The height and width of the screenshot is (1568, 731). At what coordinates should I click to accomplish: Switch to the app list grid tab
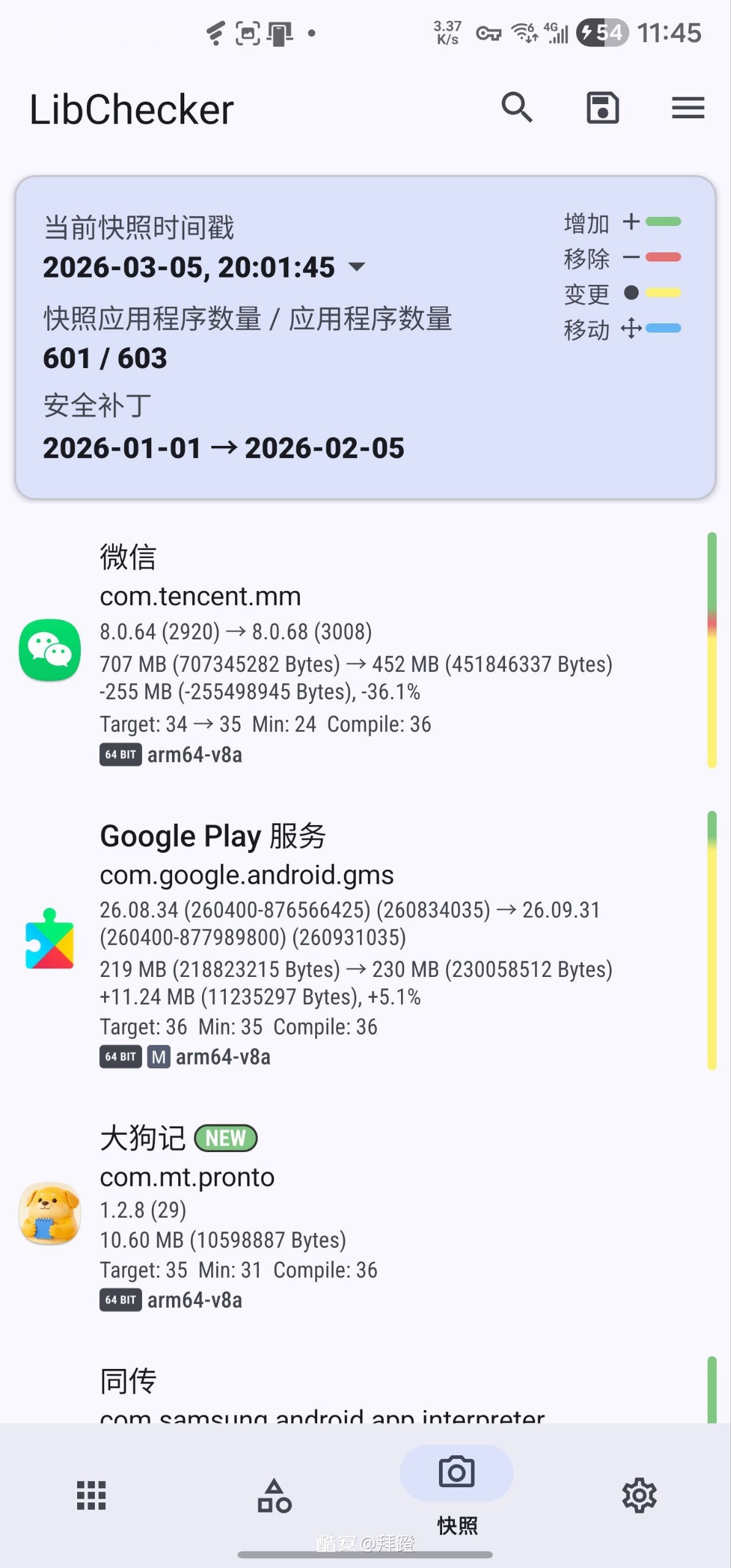[x=91, y=1495]
